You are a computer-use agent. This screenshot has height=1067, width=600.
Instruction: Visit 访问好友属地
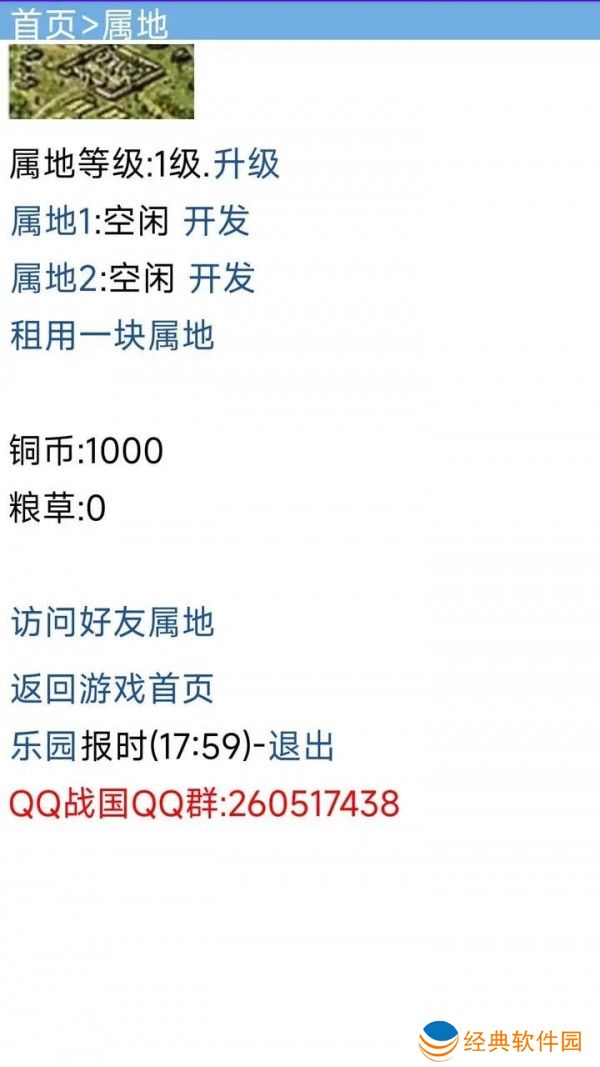tap(112, 623)
